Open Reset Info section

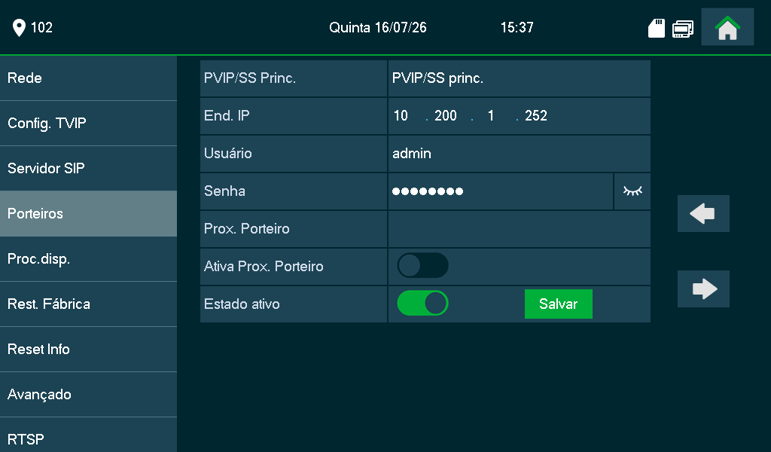point(89,349)
